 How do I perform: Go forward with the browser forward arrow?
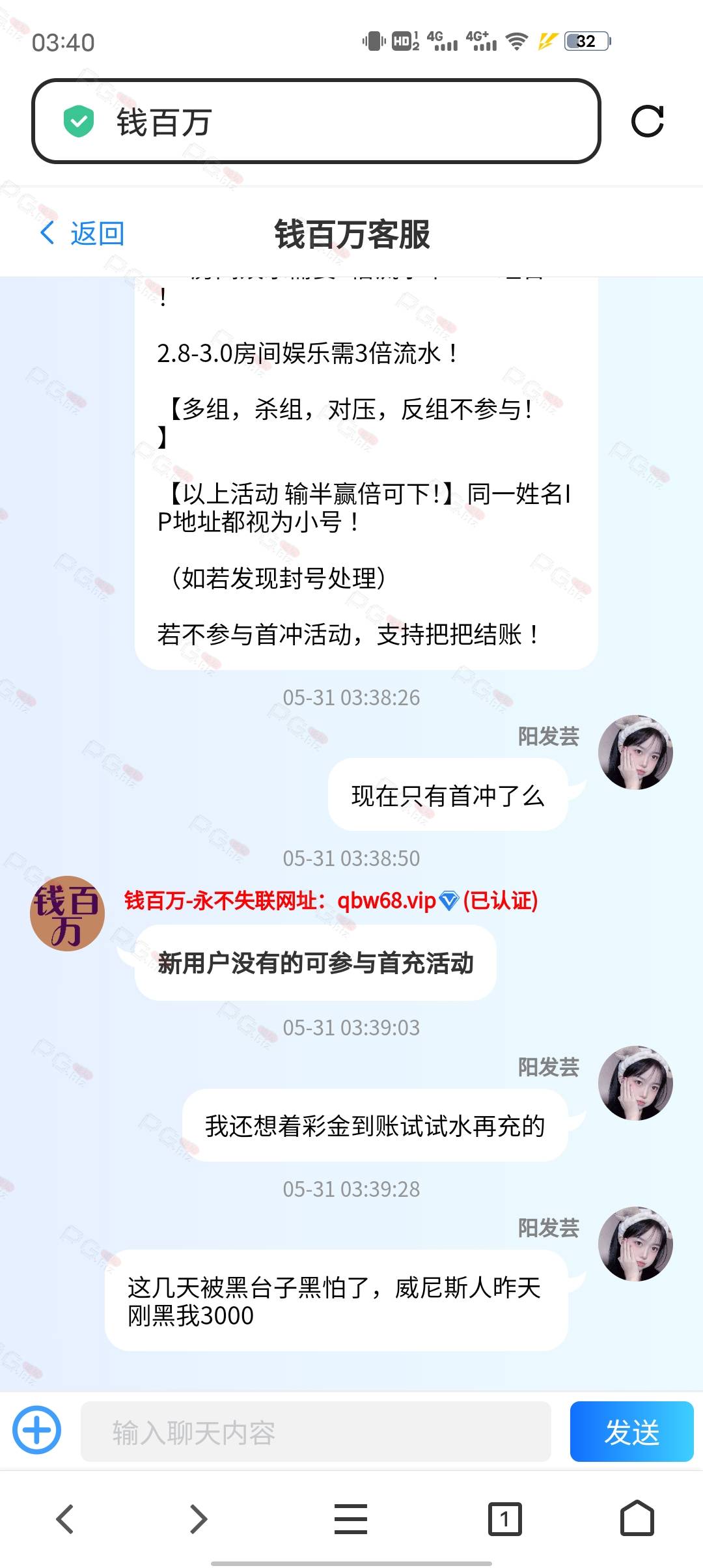(199, 1519)
